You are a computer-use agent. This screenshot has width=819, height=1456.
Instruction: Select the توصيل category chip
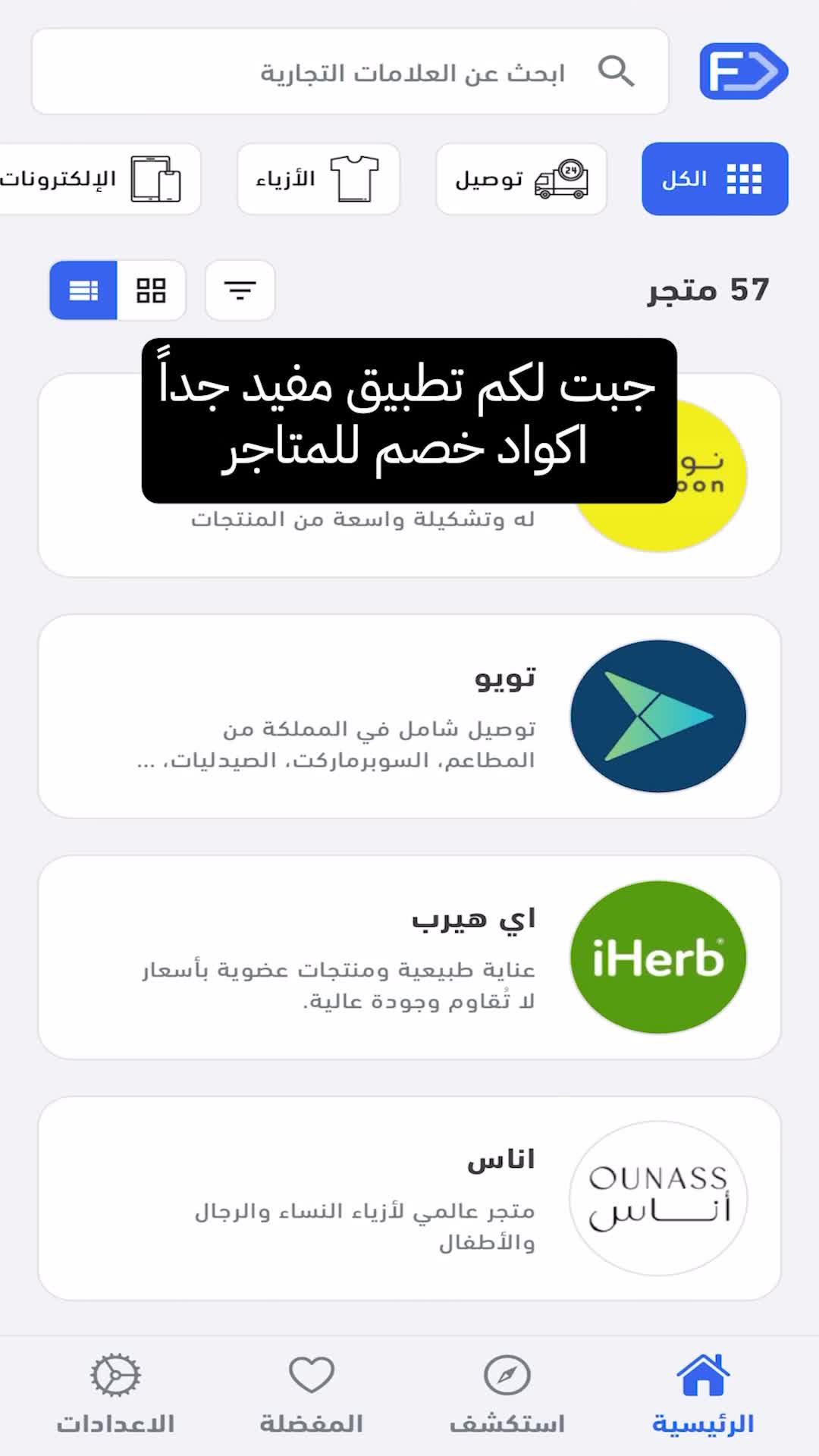(520, 178)
